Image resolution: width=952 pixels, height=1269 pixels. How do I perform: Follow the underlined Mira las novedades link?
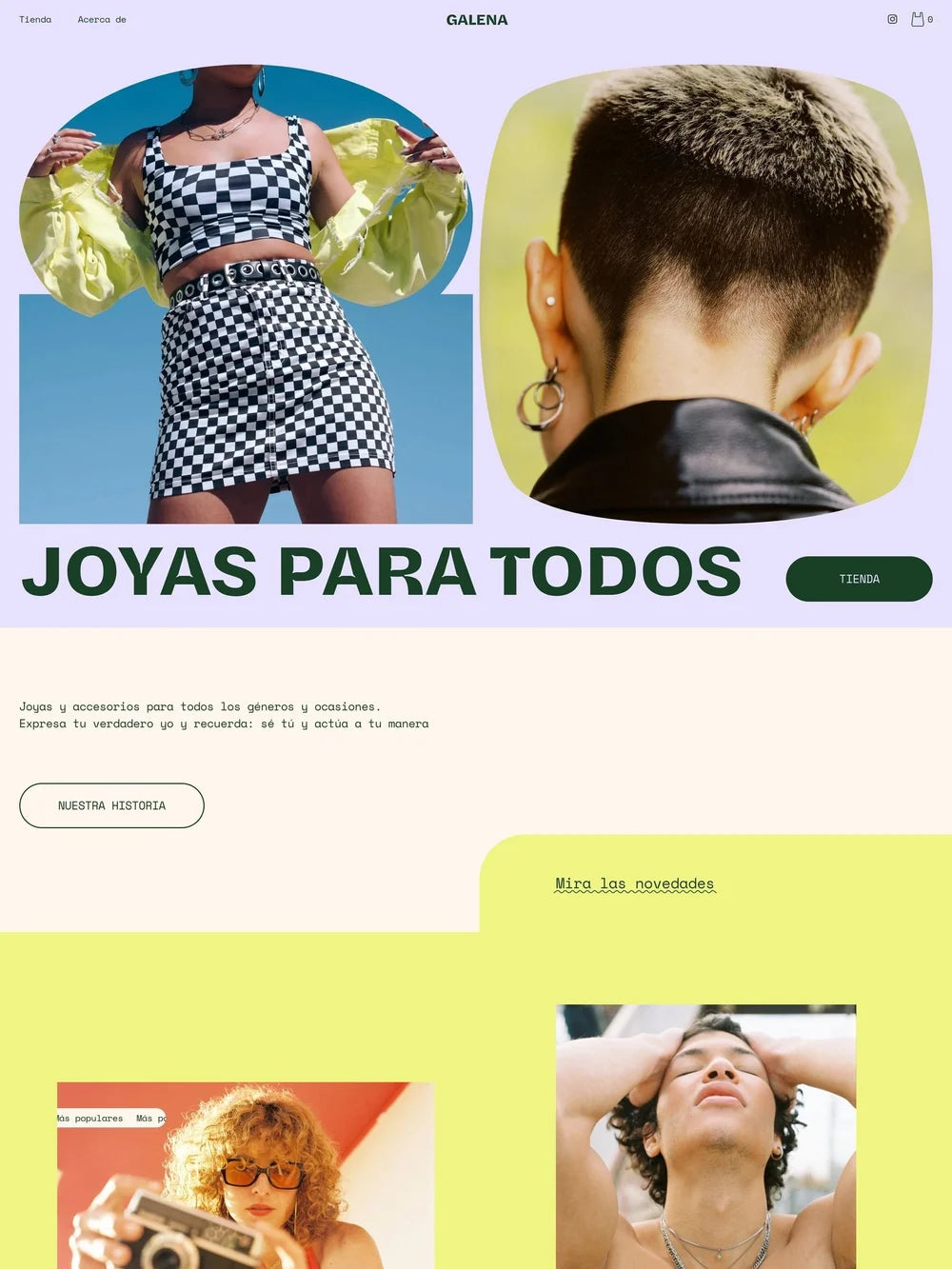click(634, 883)
